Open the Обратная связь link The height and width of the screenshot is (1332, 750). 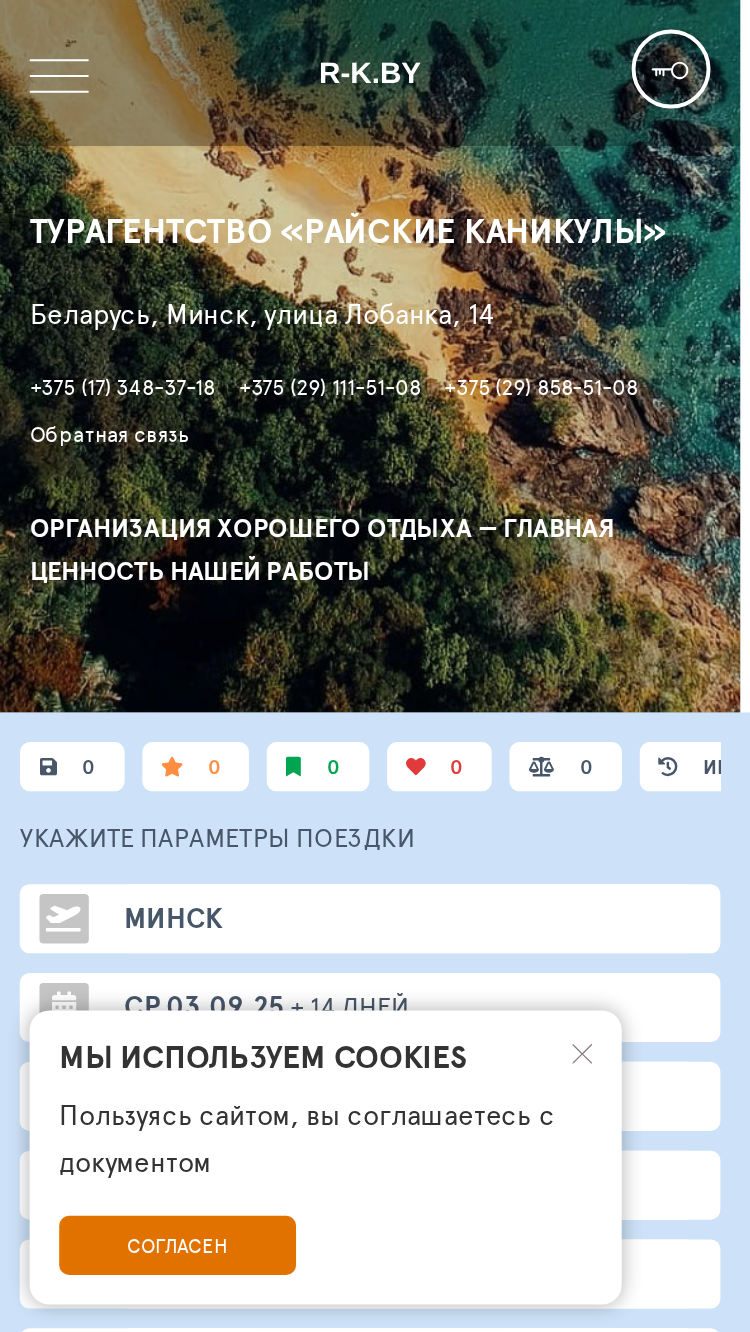[x=109, y=435]
